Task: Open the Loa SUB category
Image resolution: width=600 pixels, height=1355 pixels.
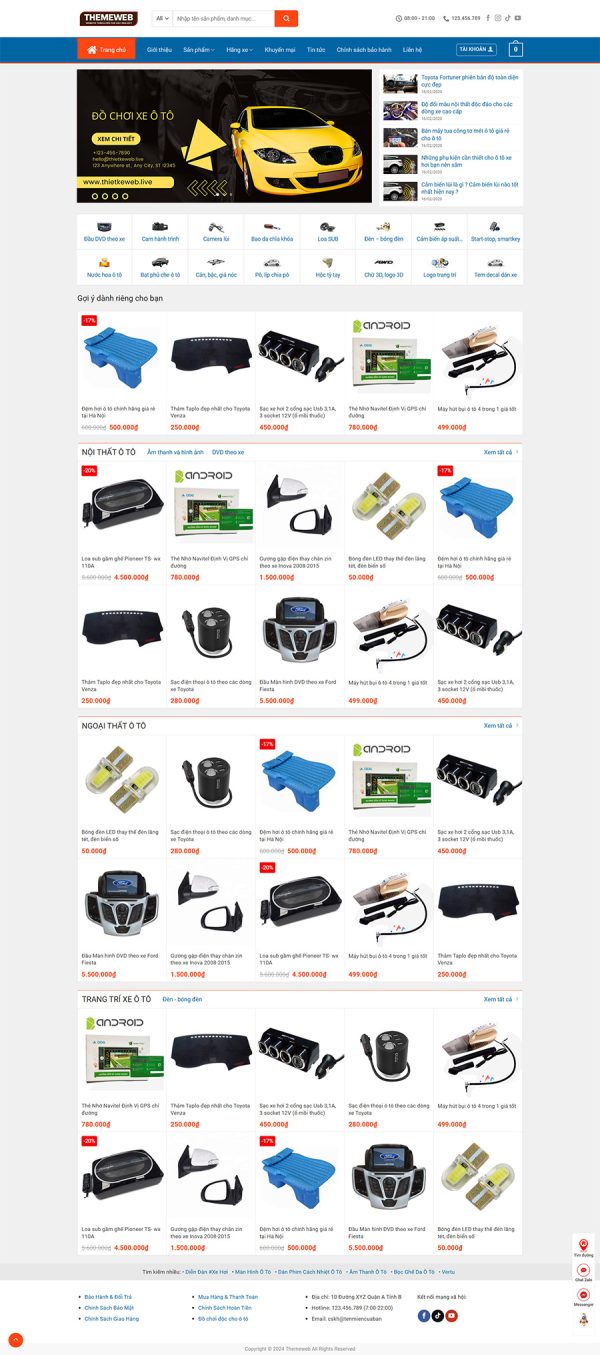Action: (x=328, y=232)
